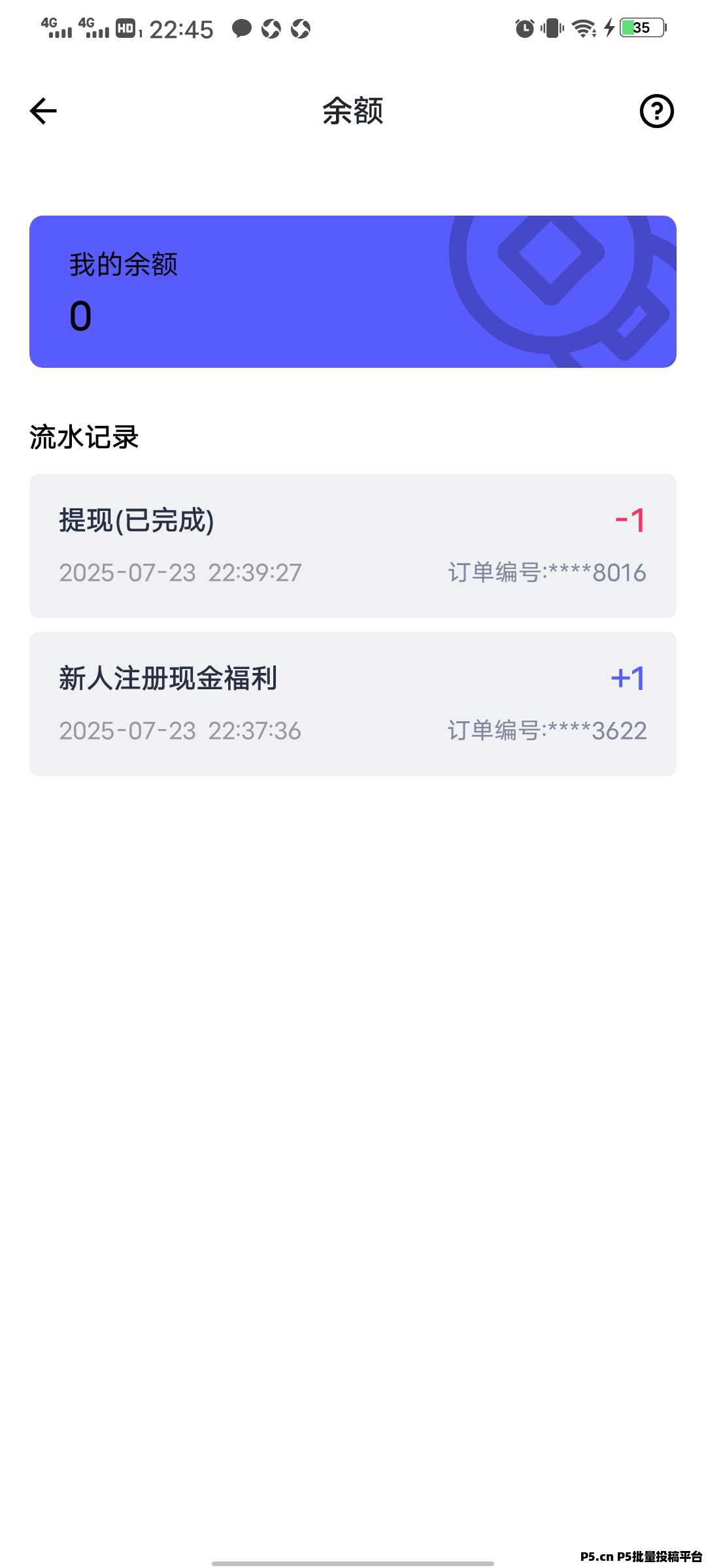Image resolution: width=706 pixels, height=1568 pixels.
Task: Tap the battery indicator showing 35
Action: pos(640,29)
